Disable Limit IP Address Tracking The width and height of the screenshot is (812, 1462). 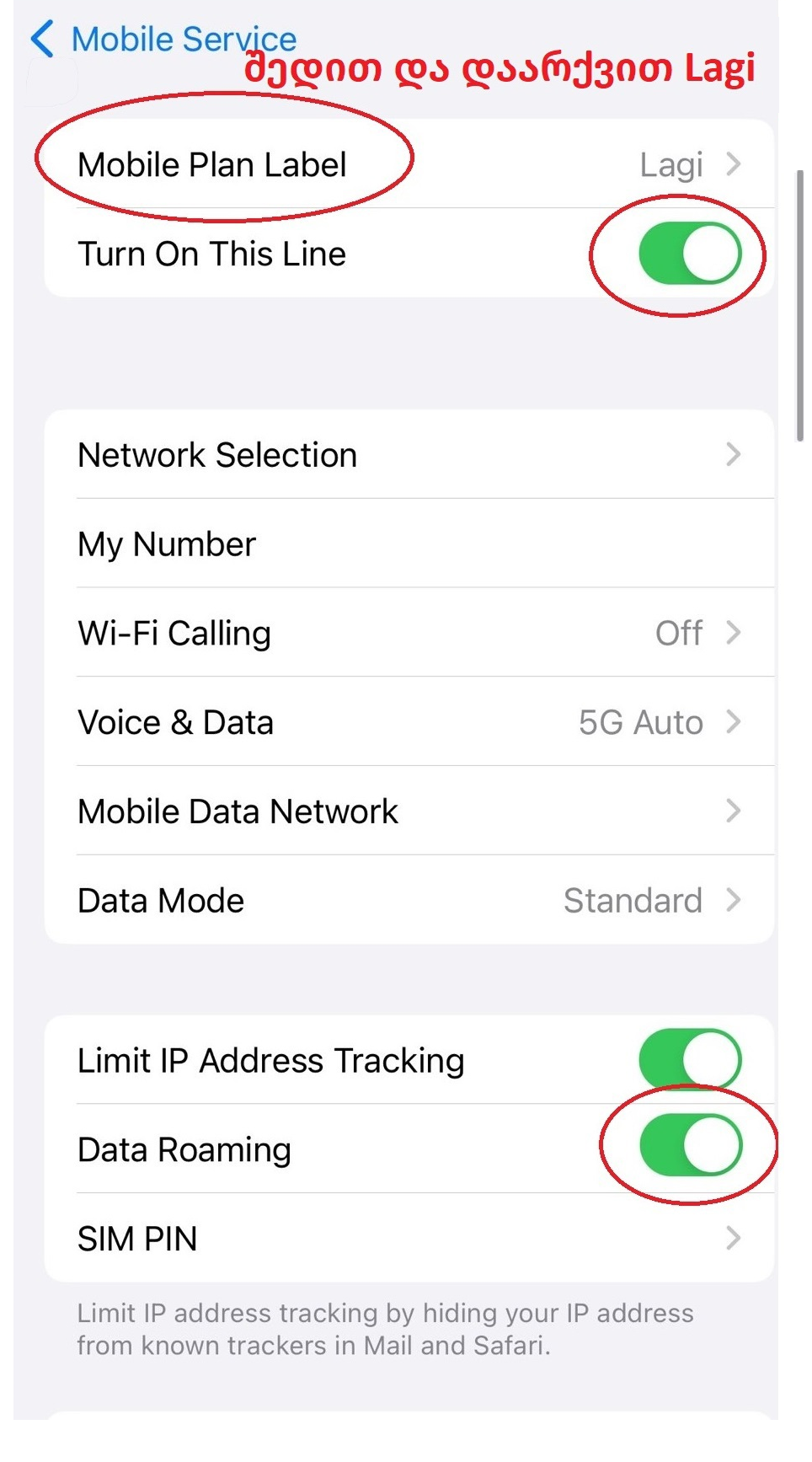coord(690,1059)
